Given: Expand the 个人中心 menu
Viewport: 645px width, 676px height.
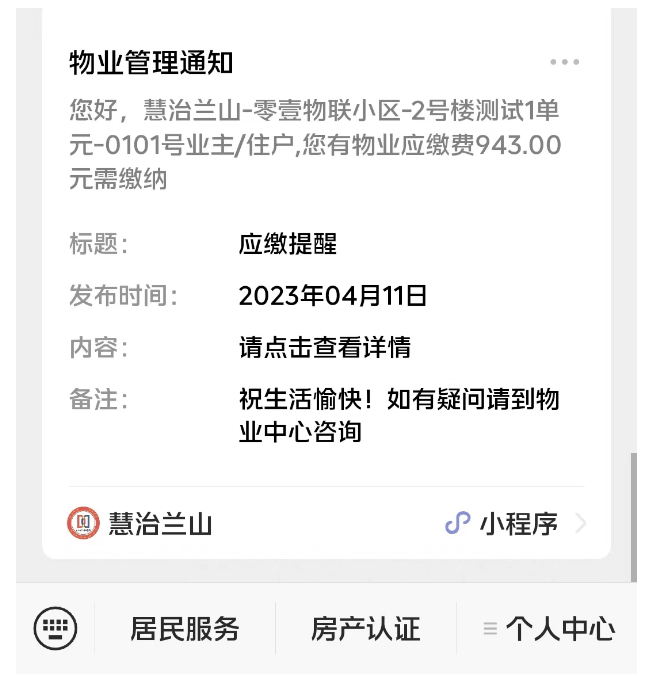Looking at the screenshot, I should point(548,629).
